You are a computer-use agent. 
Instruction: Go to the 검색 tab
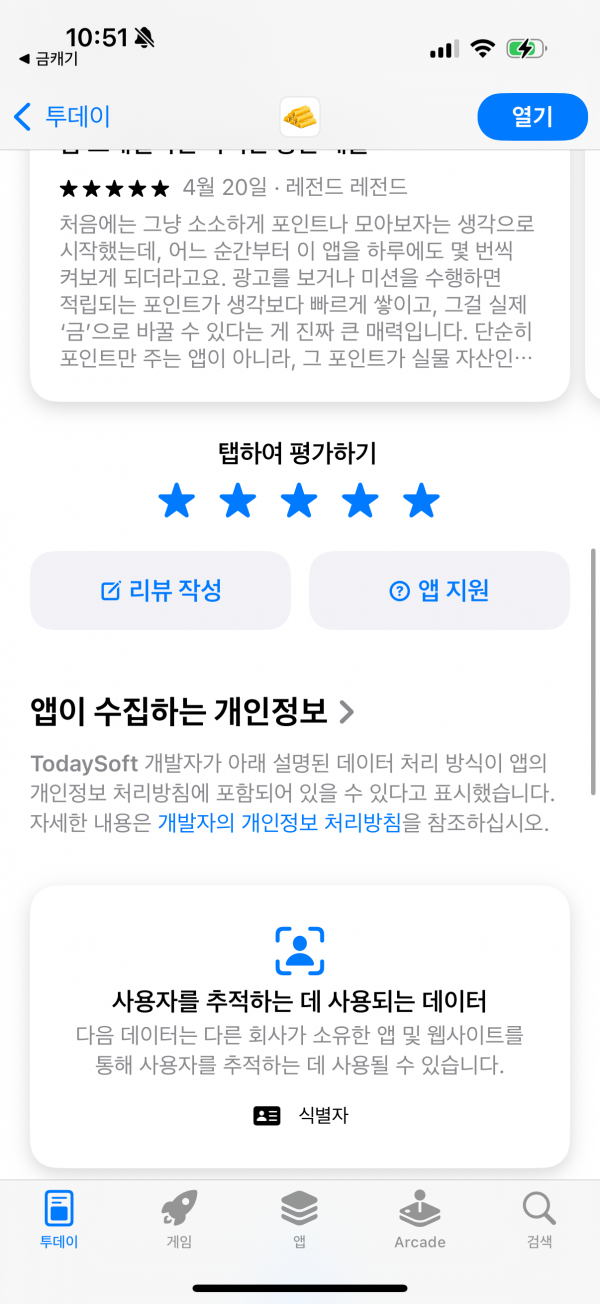539,1221
